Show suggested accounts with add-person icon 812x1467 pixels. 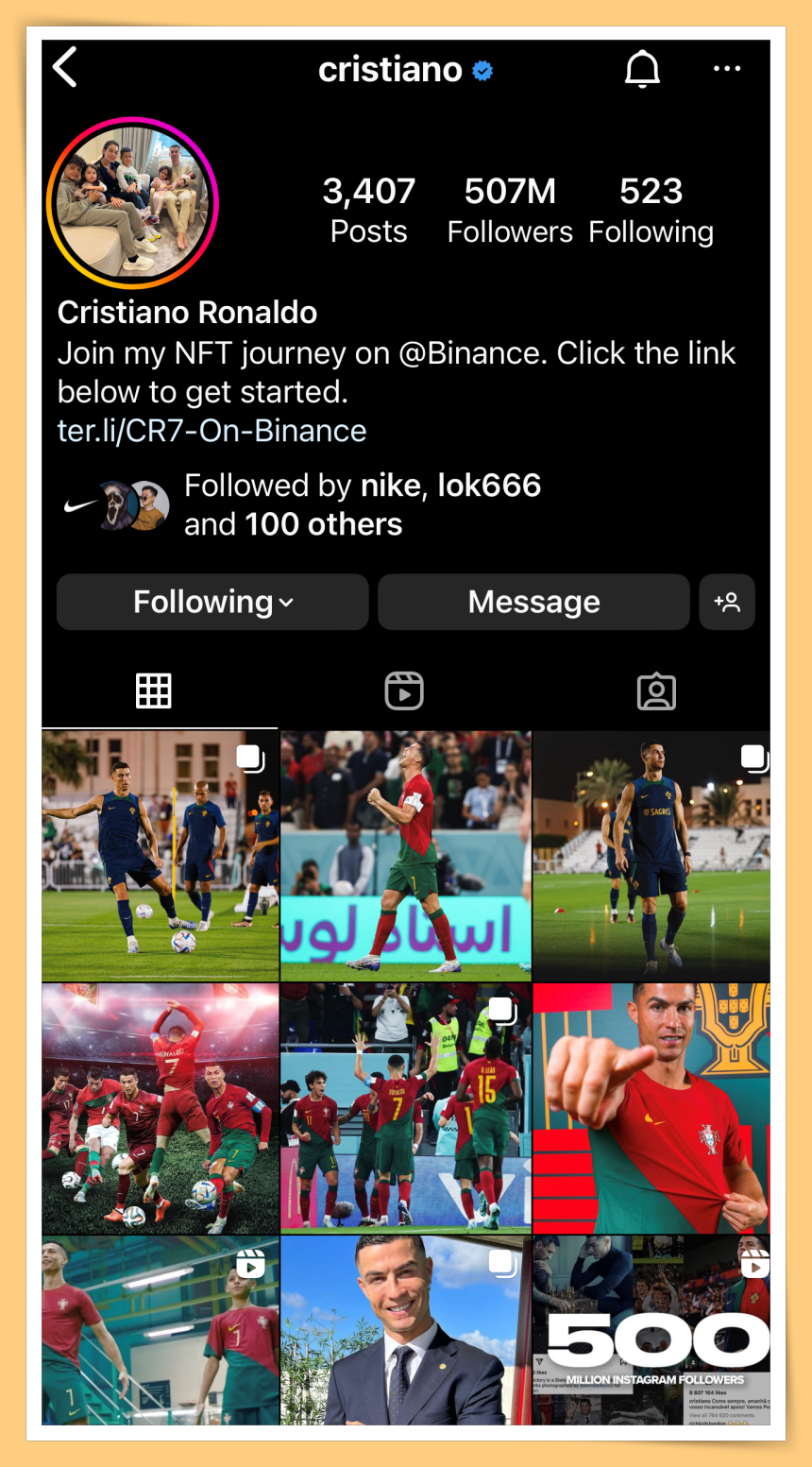(x=727, y=602)
